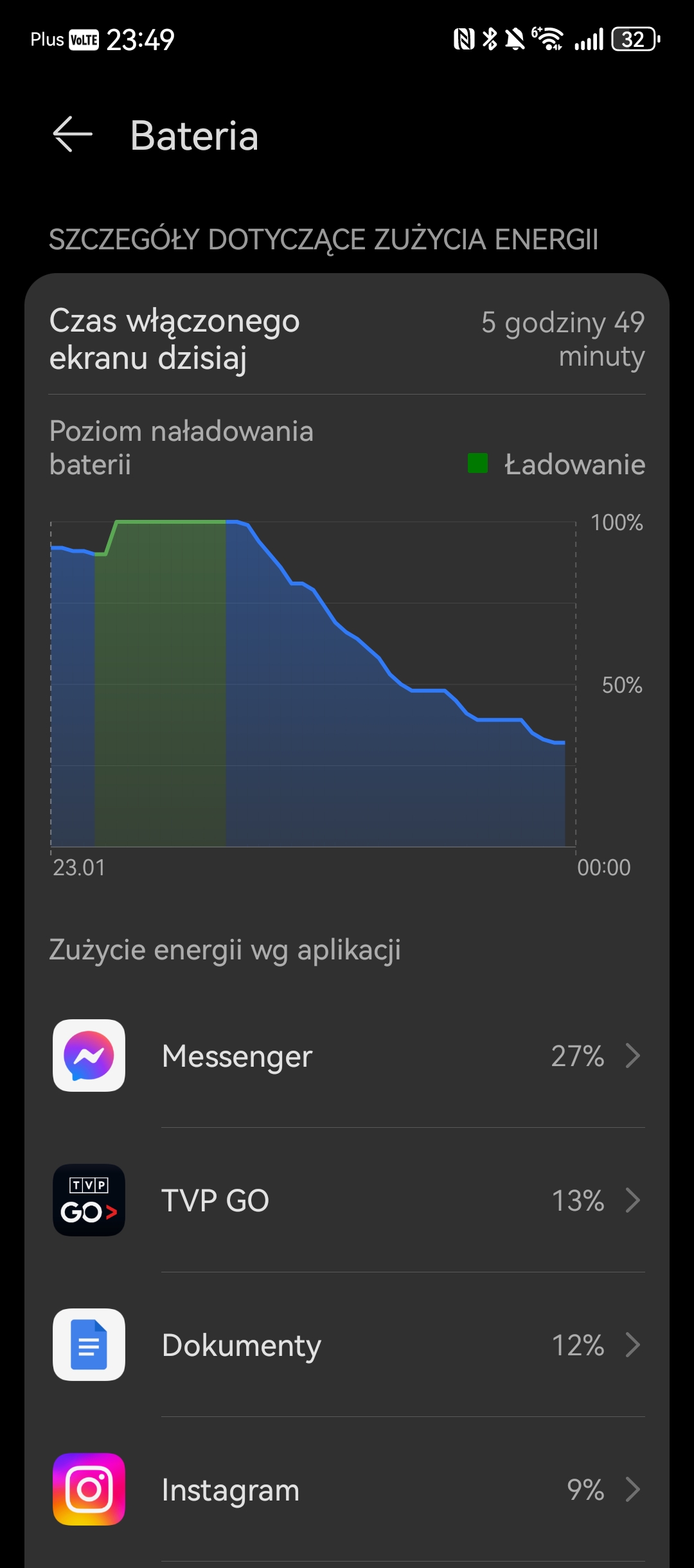694x1568 pixels.
Task: Open TVP GO power consumption details
Action: coord(347,1200)
